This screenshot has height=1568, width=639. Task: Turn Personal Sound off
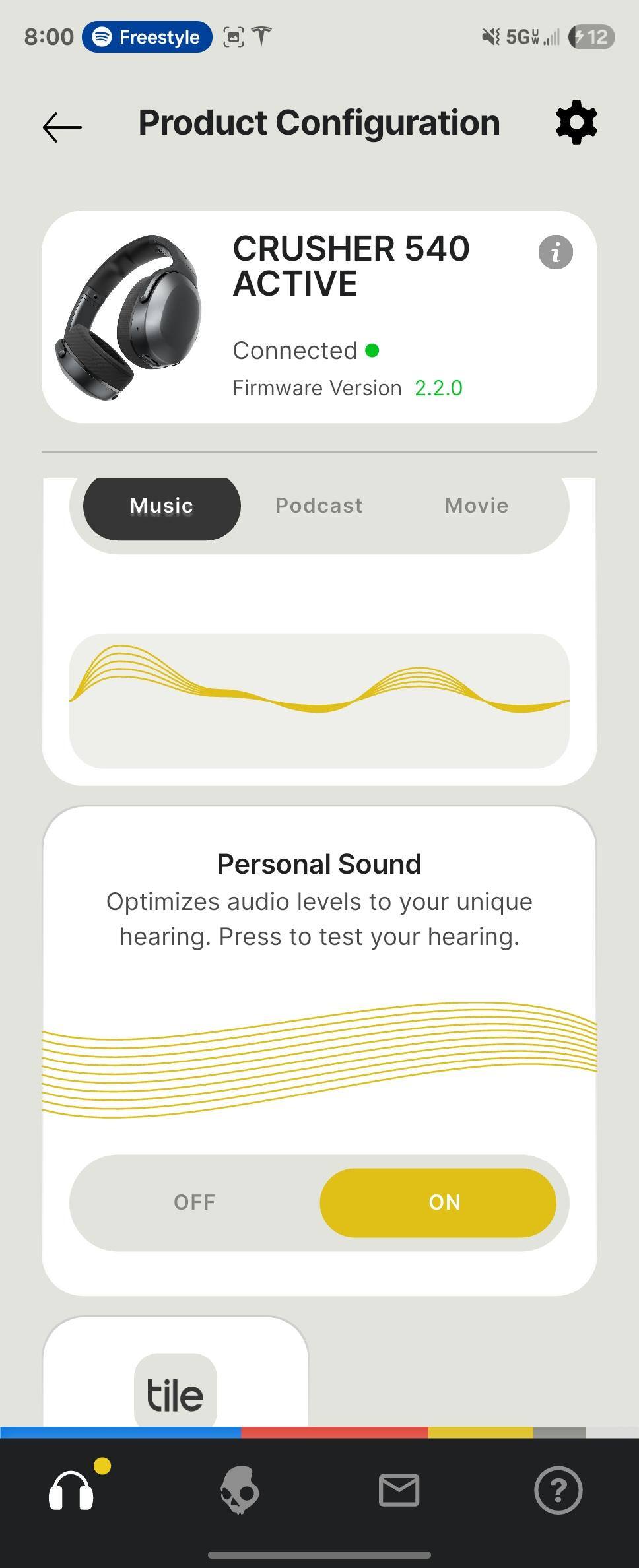click(x=195, y=1202)
